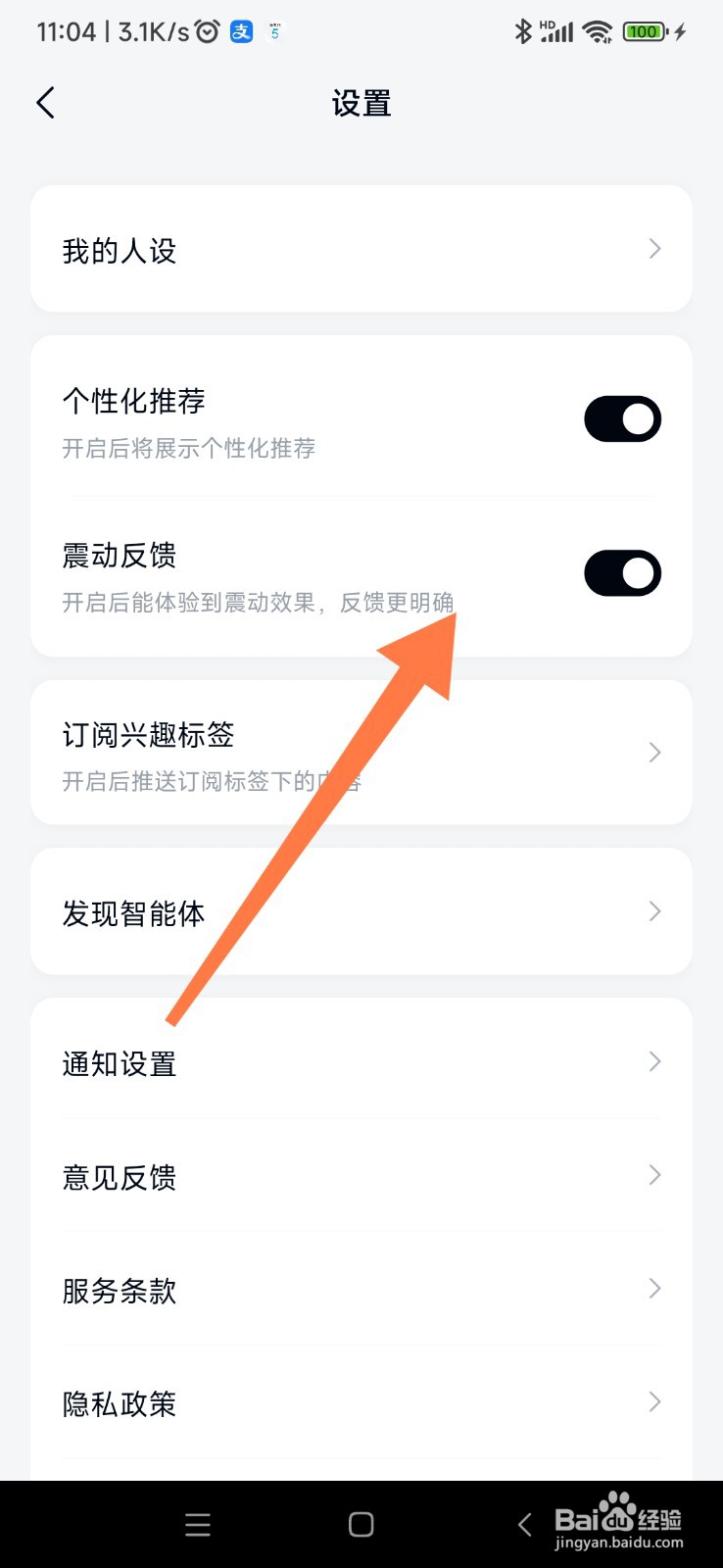Screen dimensions: 723x1568
Task: Tap the Bluetooth icon in the status bar
Action: tap(524, 30)
